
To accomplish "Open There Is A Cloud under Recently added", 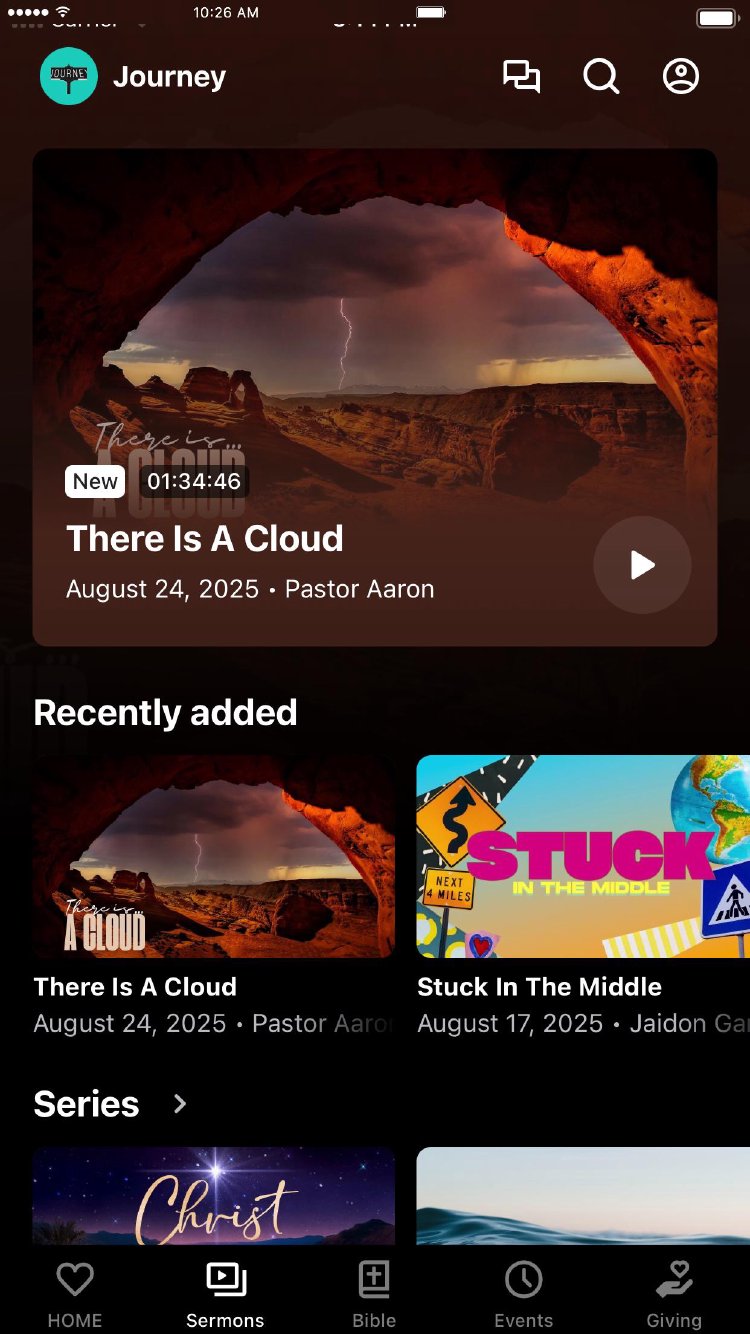I will (x=214, y=857).
